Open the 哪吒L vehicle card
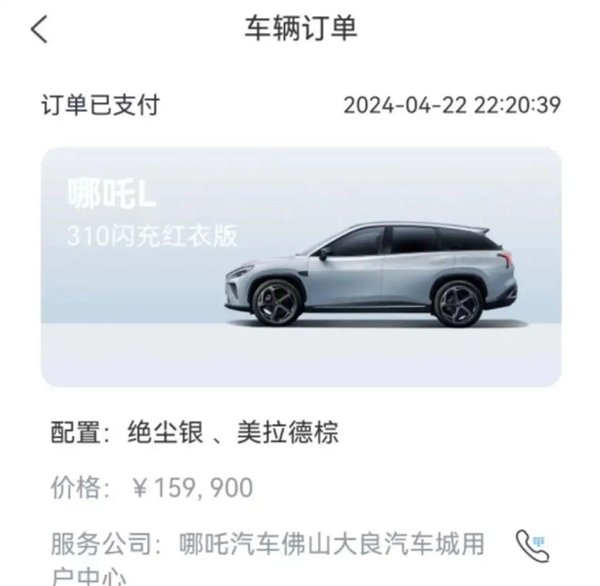This screenshot has height=586, width=600. click(300, 267)
